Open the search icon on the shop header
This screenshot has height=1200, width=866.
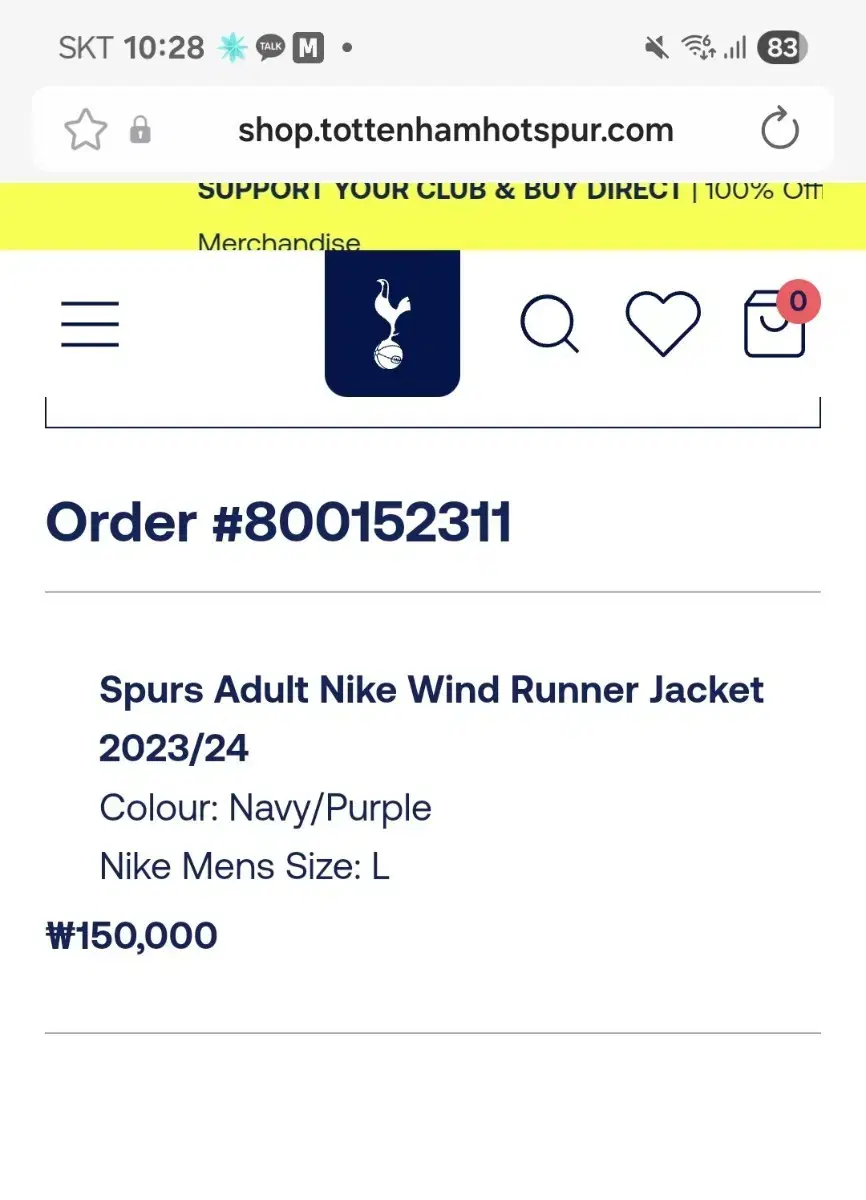[x=551, y=323]
